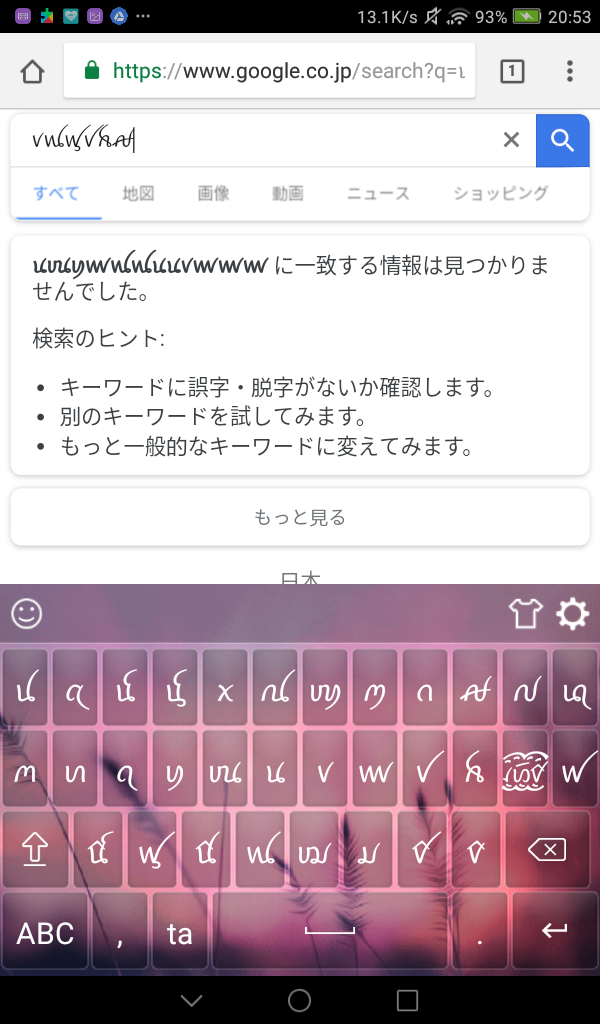Image resolution: width=600 pixels, height=1024 pixels.
Task: Open the browser overflow menu
Action: coord(570,71)
